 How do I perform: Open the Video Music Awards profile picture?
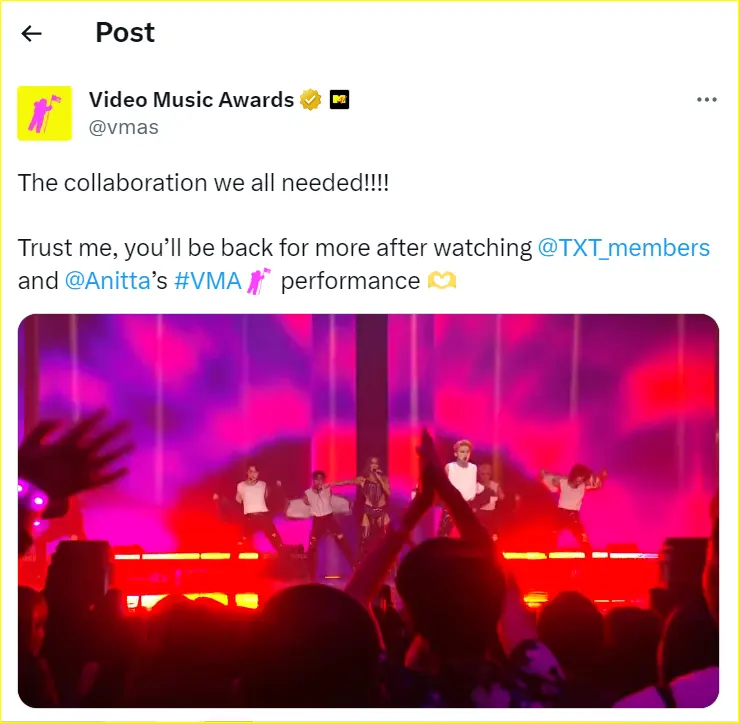[45, 113]
